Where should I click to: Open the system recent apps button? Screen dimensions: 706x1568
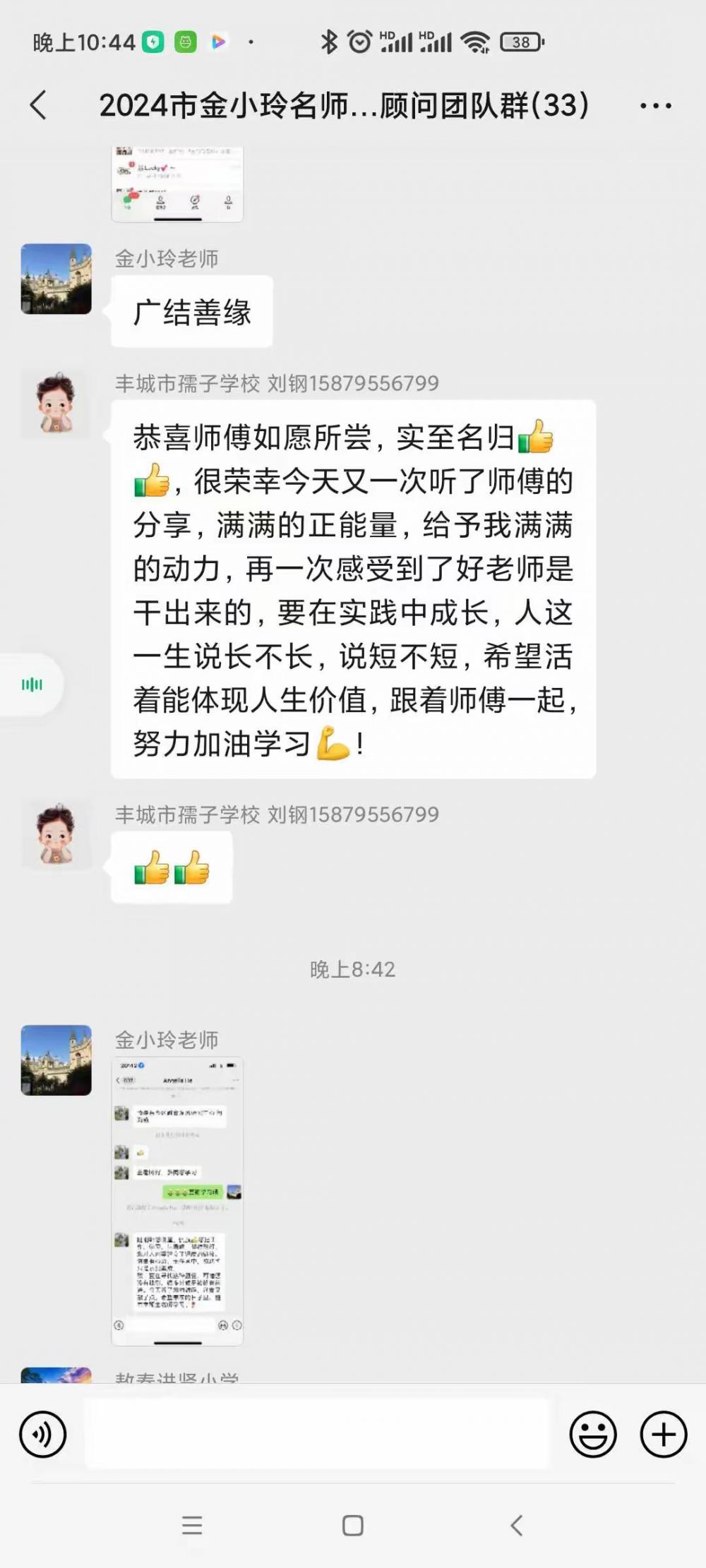(x=192, y=1526)
